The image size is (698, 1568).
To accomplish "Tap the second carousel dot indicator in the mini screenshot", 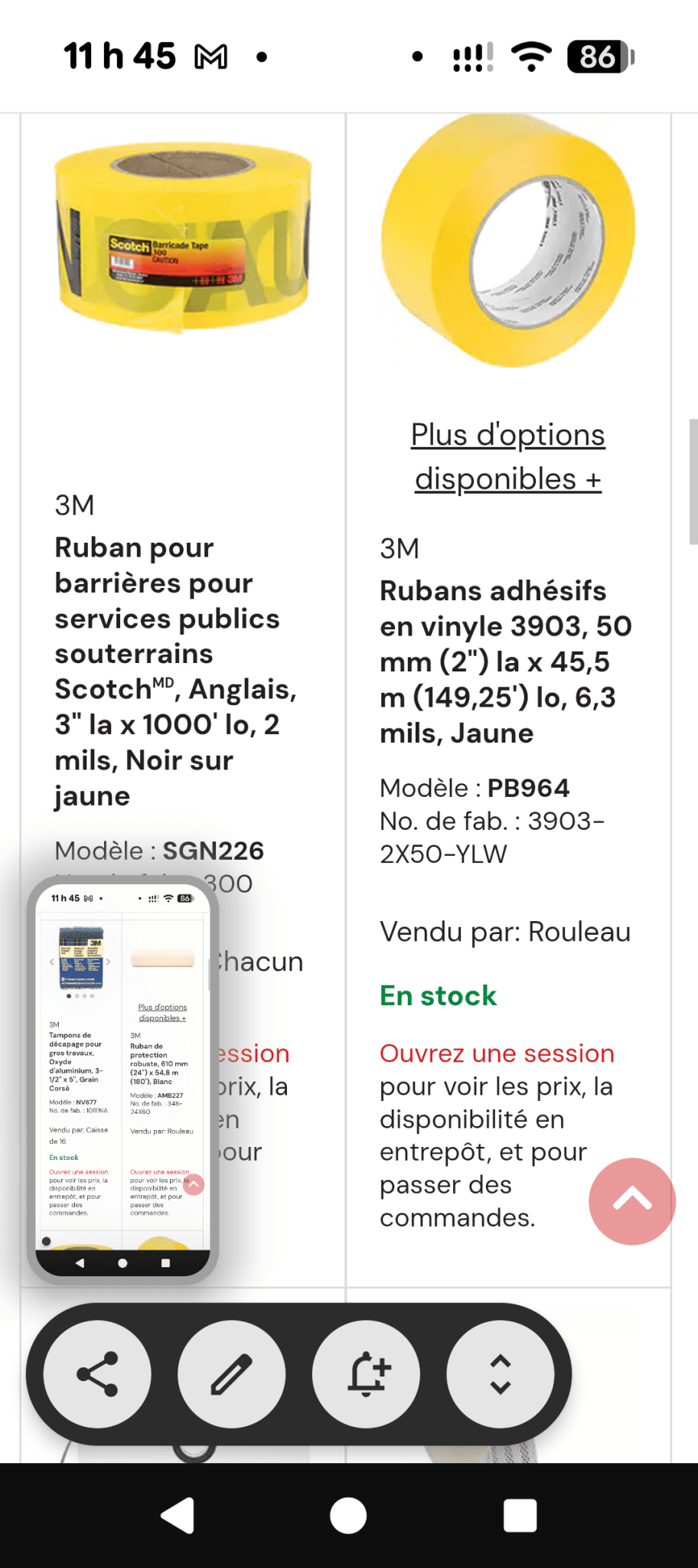I will point(77,996).
